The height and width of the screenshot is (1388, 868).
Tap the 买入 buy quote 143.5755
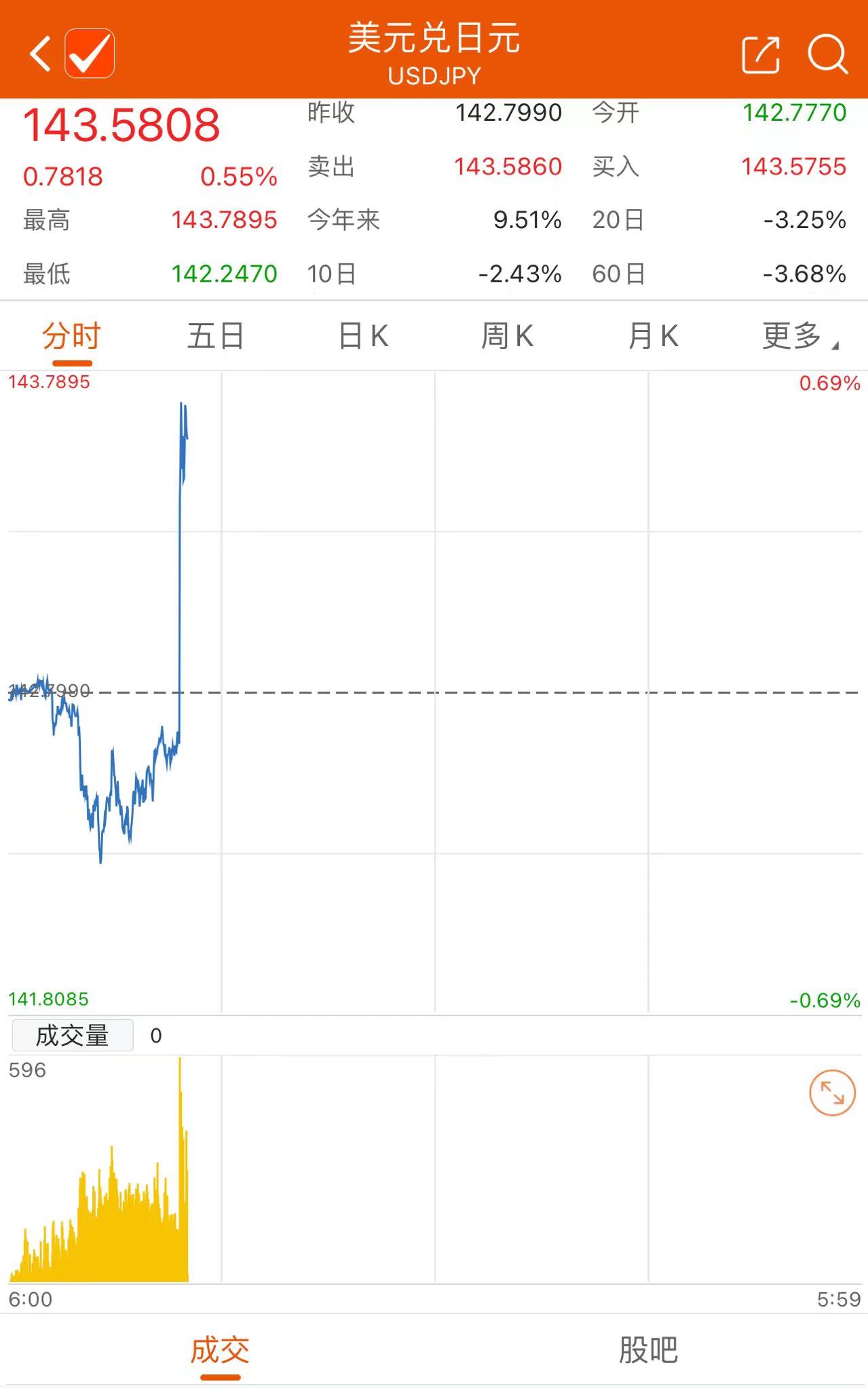[x=791, y=168]
